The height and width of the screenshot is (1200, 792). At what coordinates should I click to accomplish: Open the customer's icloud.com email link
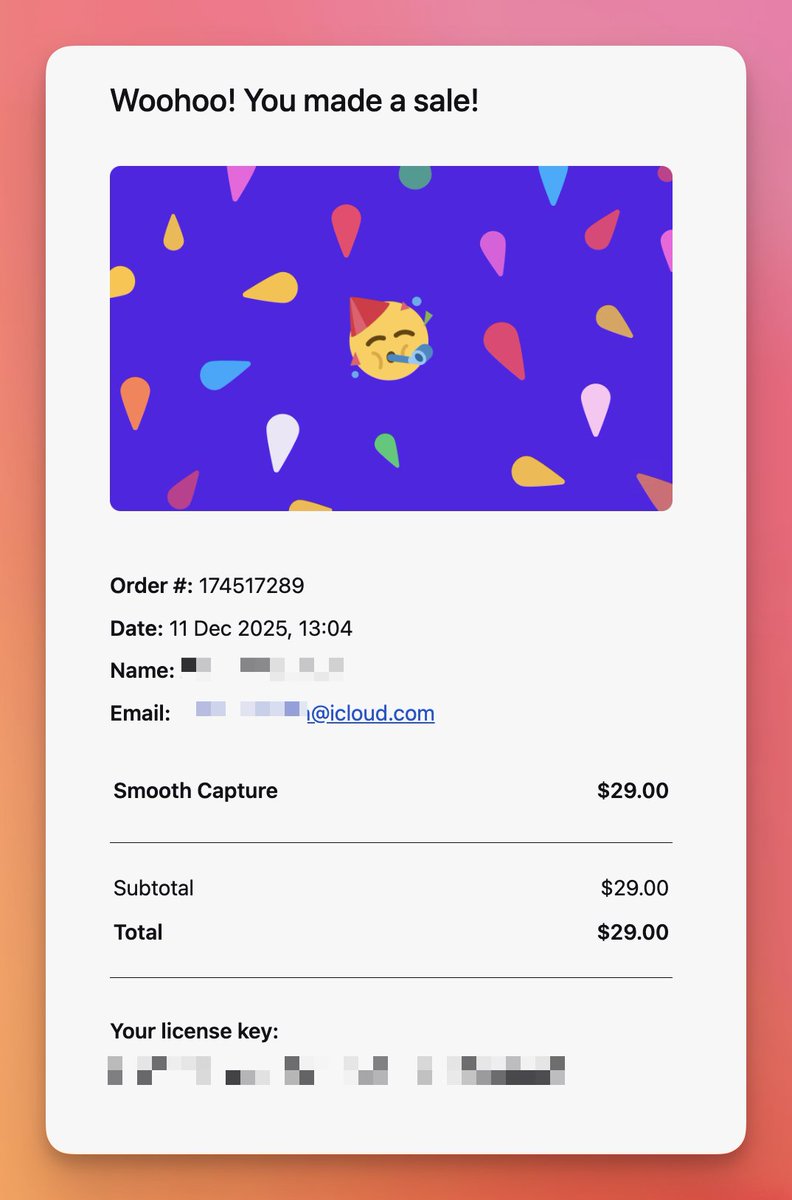(x=372, y=714)
